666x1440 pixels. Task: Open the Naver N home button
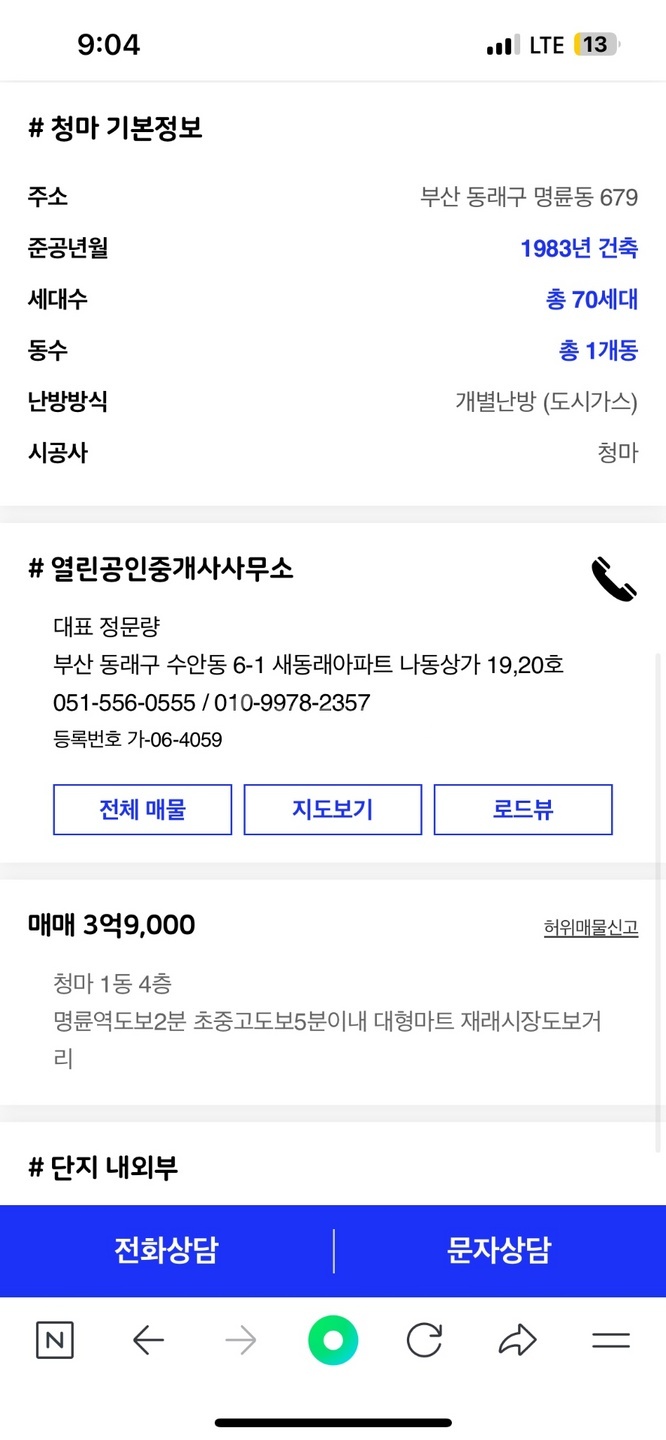tap(55, 1341)
